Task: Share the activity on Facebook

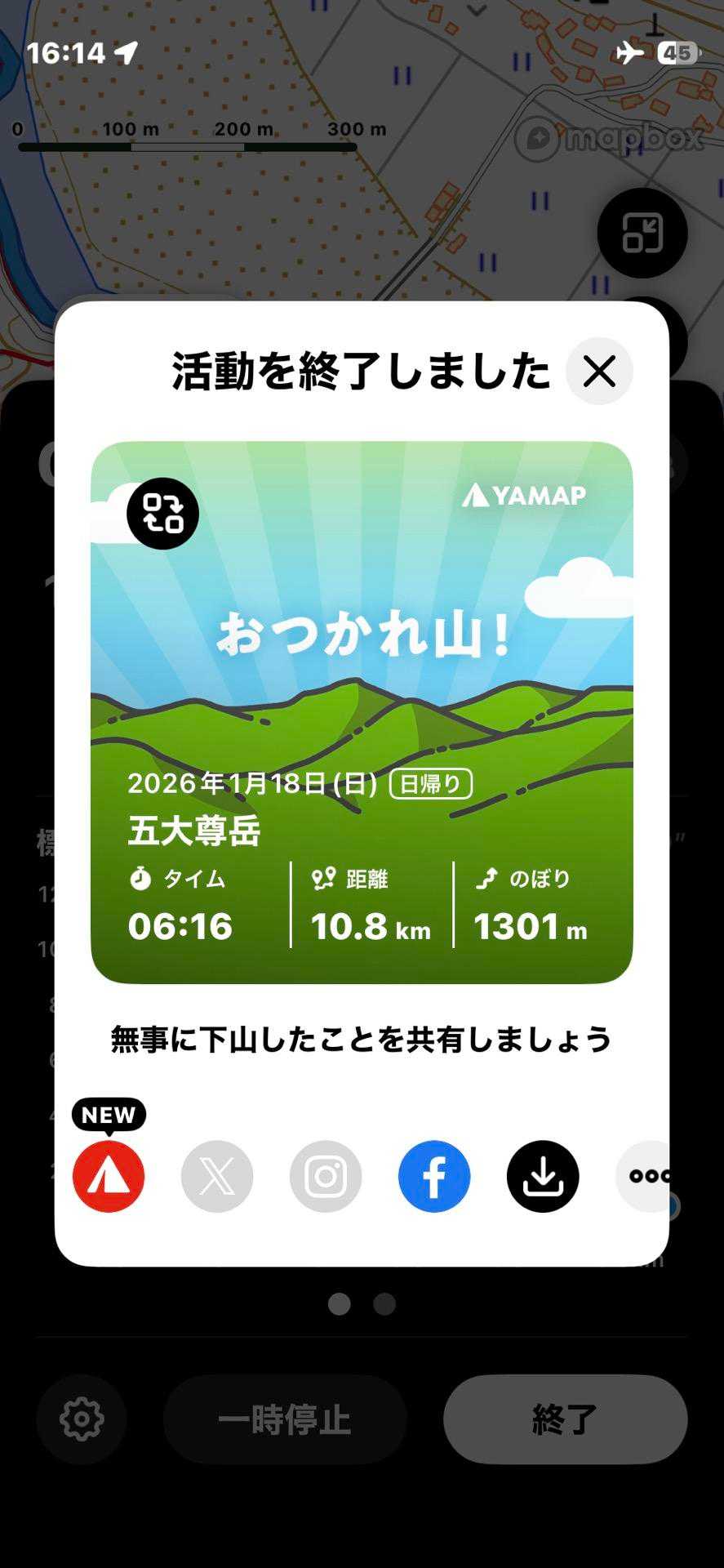Action: tap(434, 1176)
